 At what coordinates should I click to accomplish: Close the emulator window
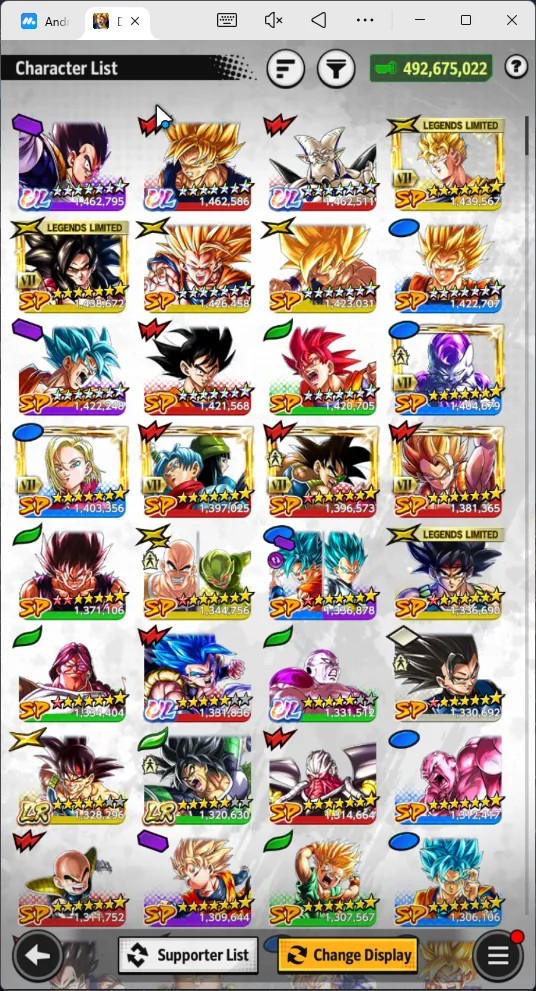512,20
